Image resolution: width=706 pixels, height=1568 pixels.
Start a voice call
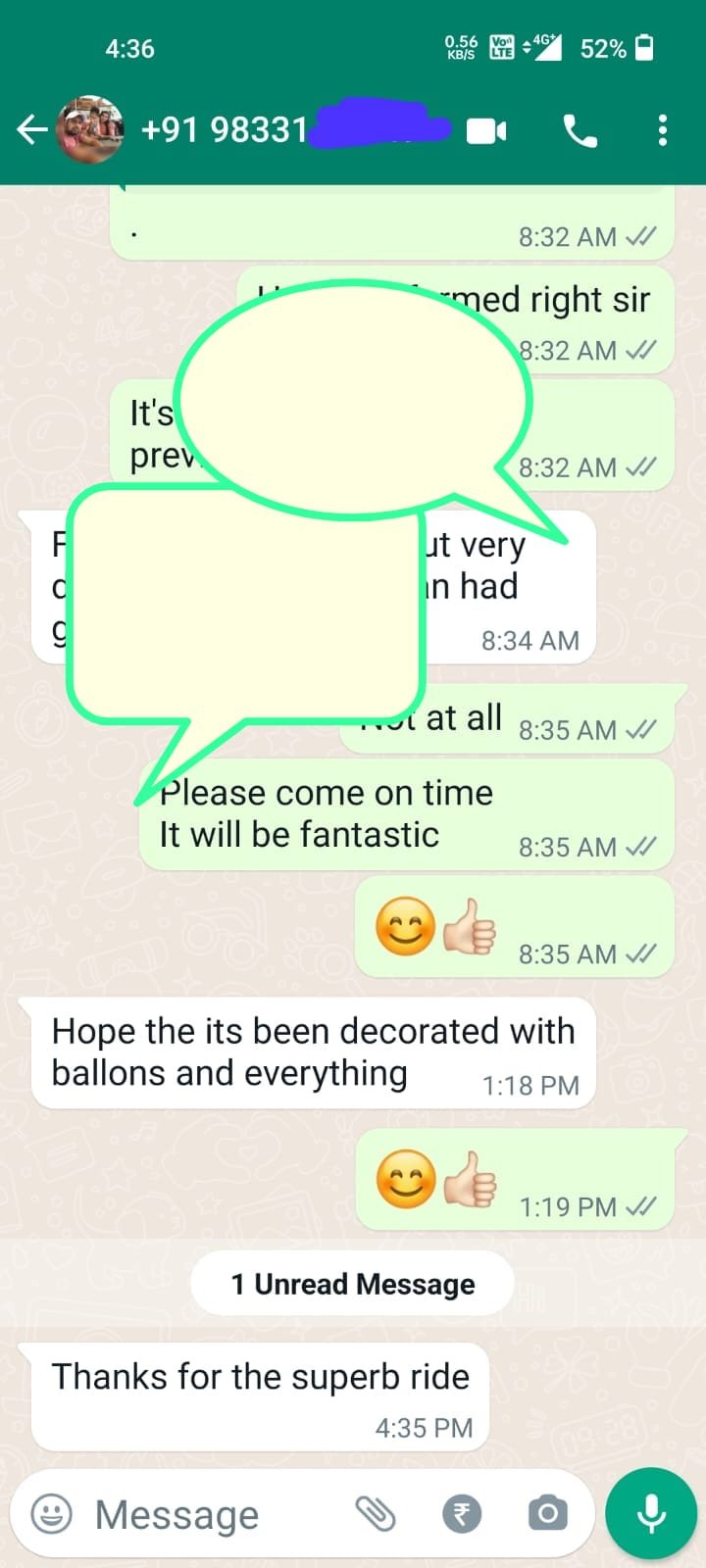coord(580,130)
